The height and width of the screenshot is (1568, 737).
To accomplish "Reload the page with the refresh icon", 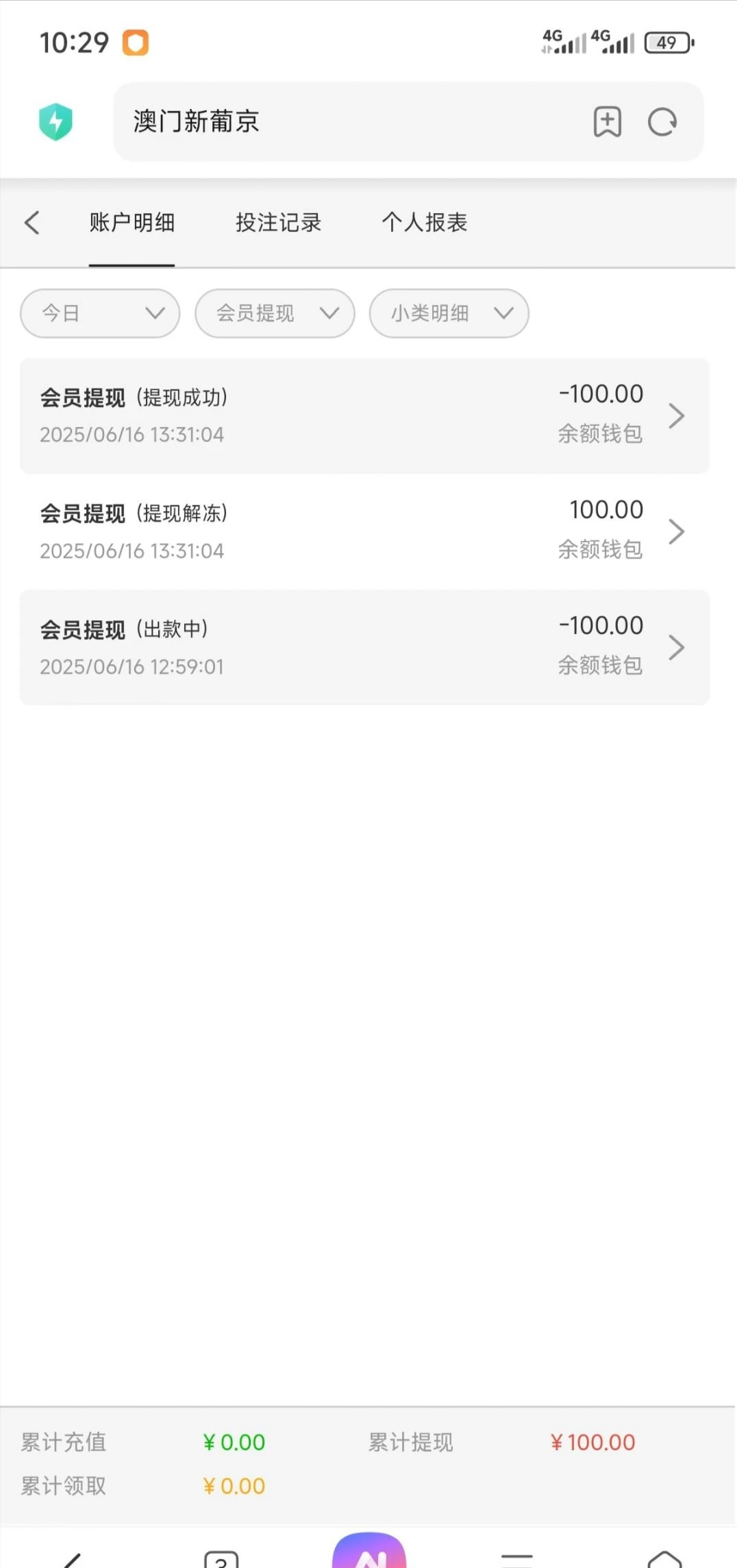I will point(662,122).
